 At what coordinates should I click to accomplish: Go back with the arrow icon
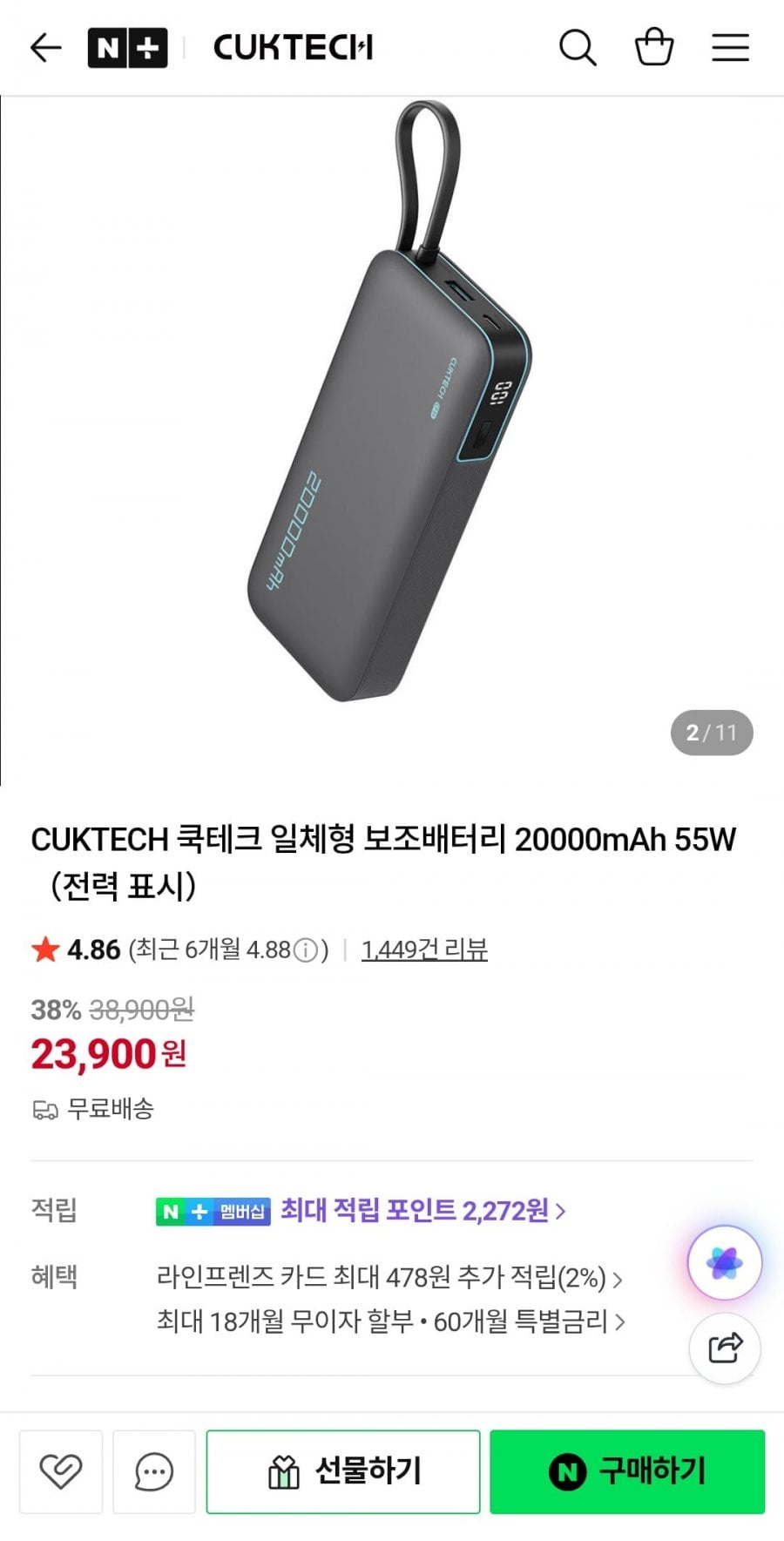pos(45,48)
